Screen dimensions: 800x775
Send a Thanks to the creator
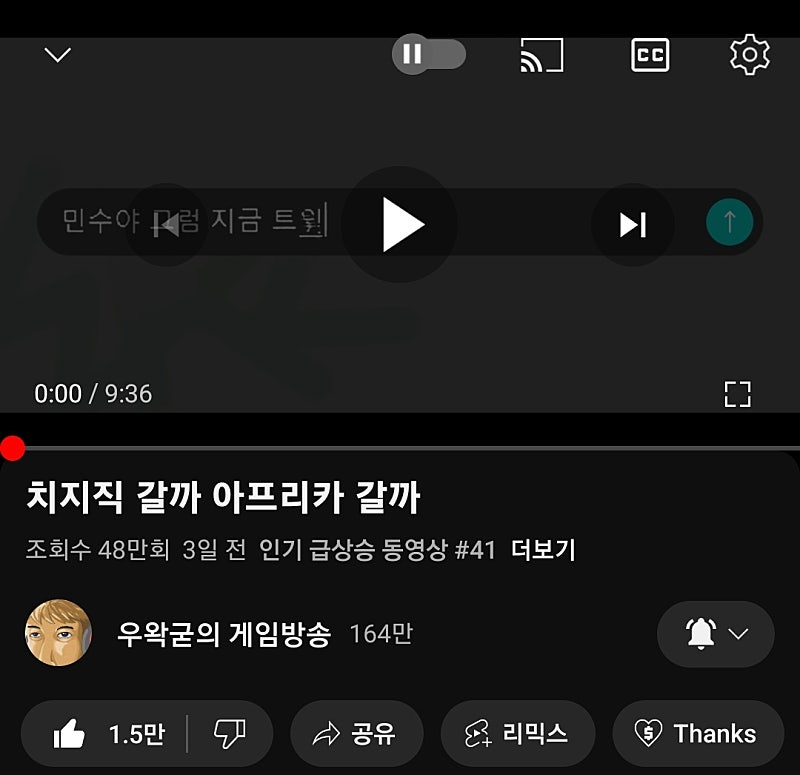point(697,734)
